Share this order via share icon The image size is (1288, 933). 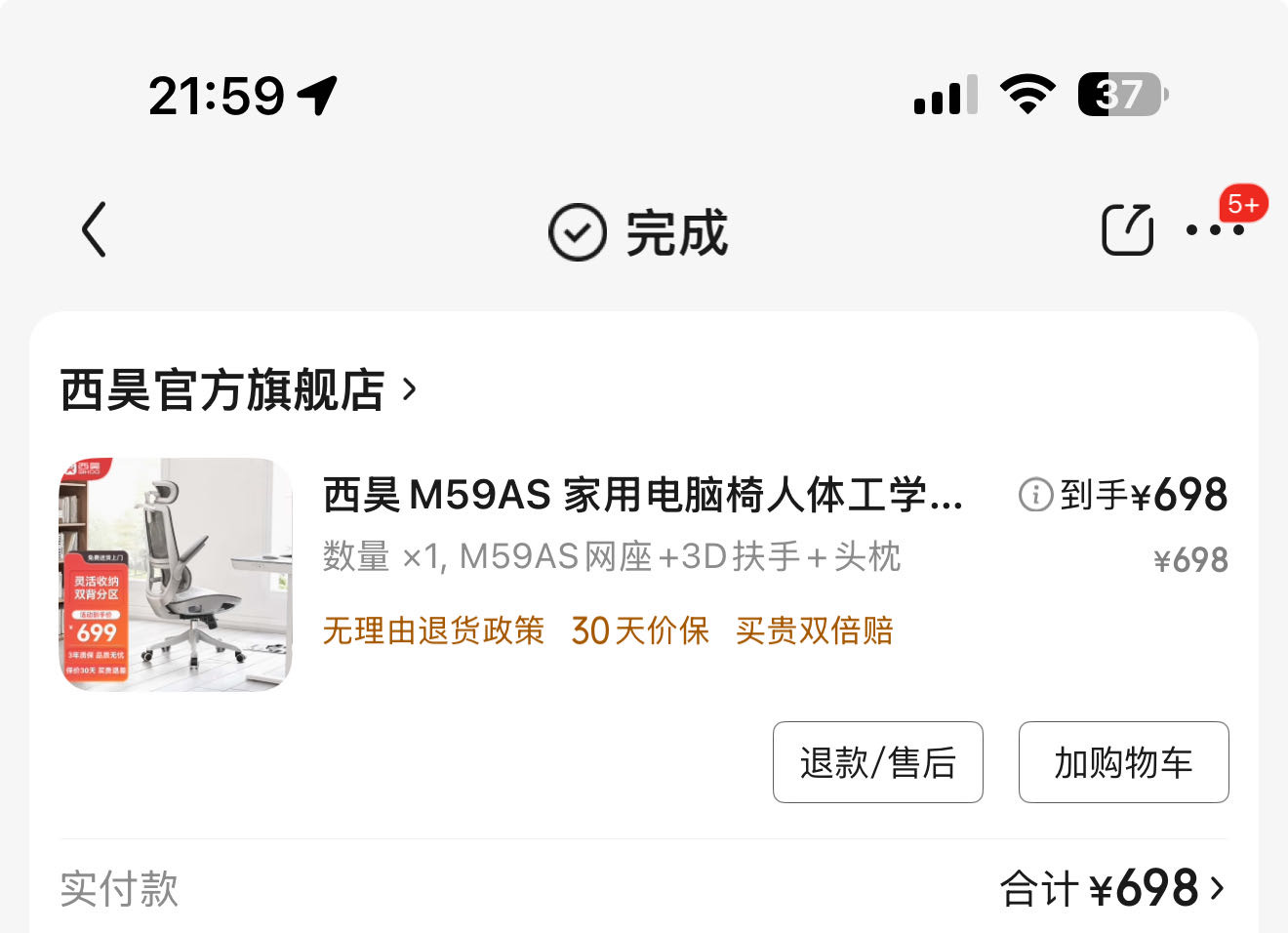coord(1127,230)
